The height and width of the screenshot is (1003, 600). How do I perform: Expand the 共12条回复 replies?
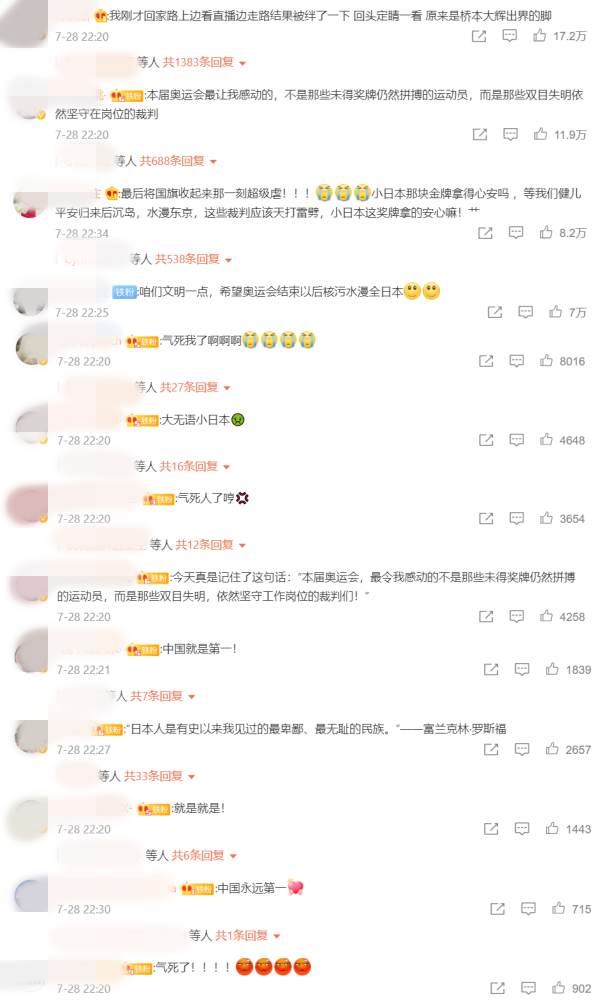pyautogui.click(x=210, y=545)
